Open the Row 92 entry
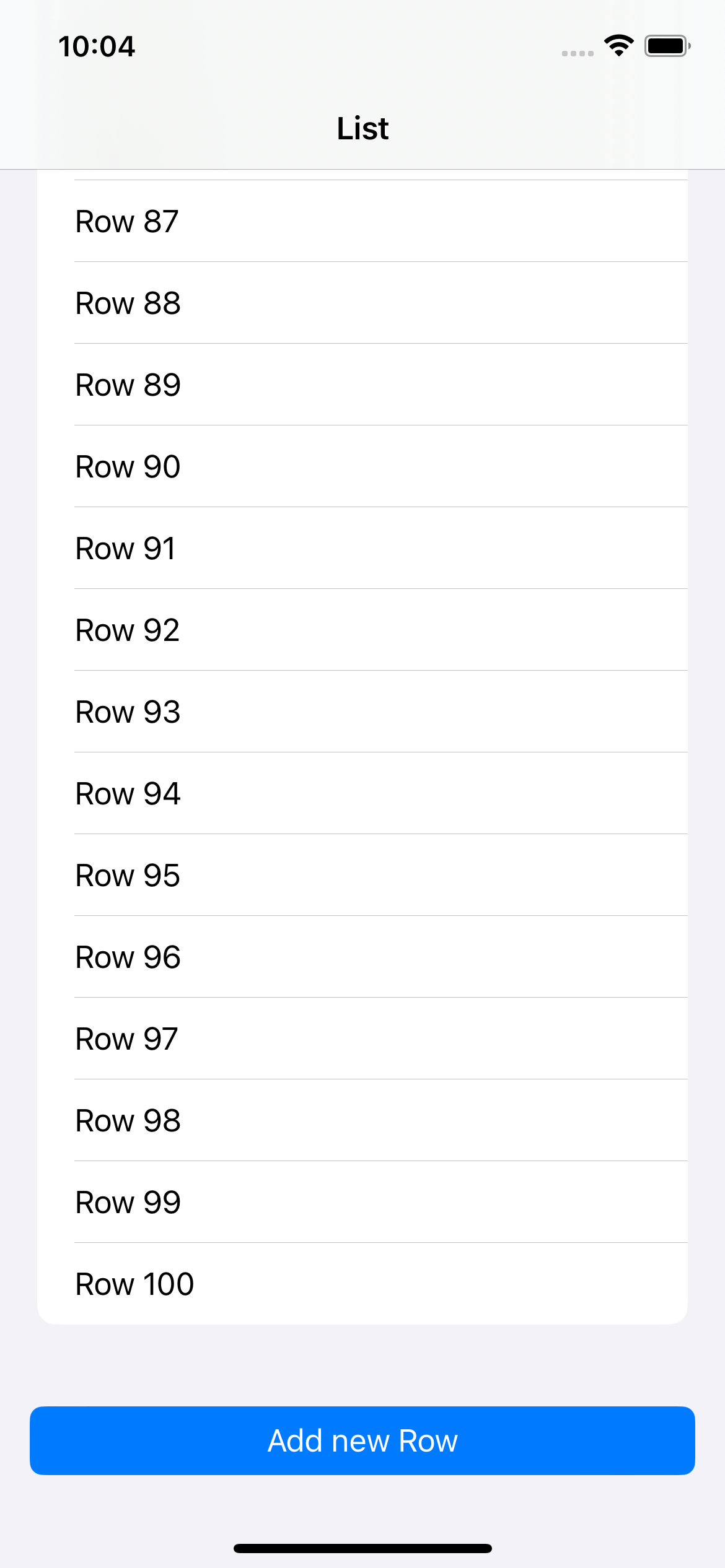 coord(362,630)
